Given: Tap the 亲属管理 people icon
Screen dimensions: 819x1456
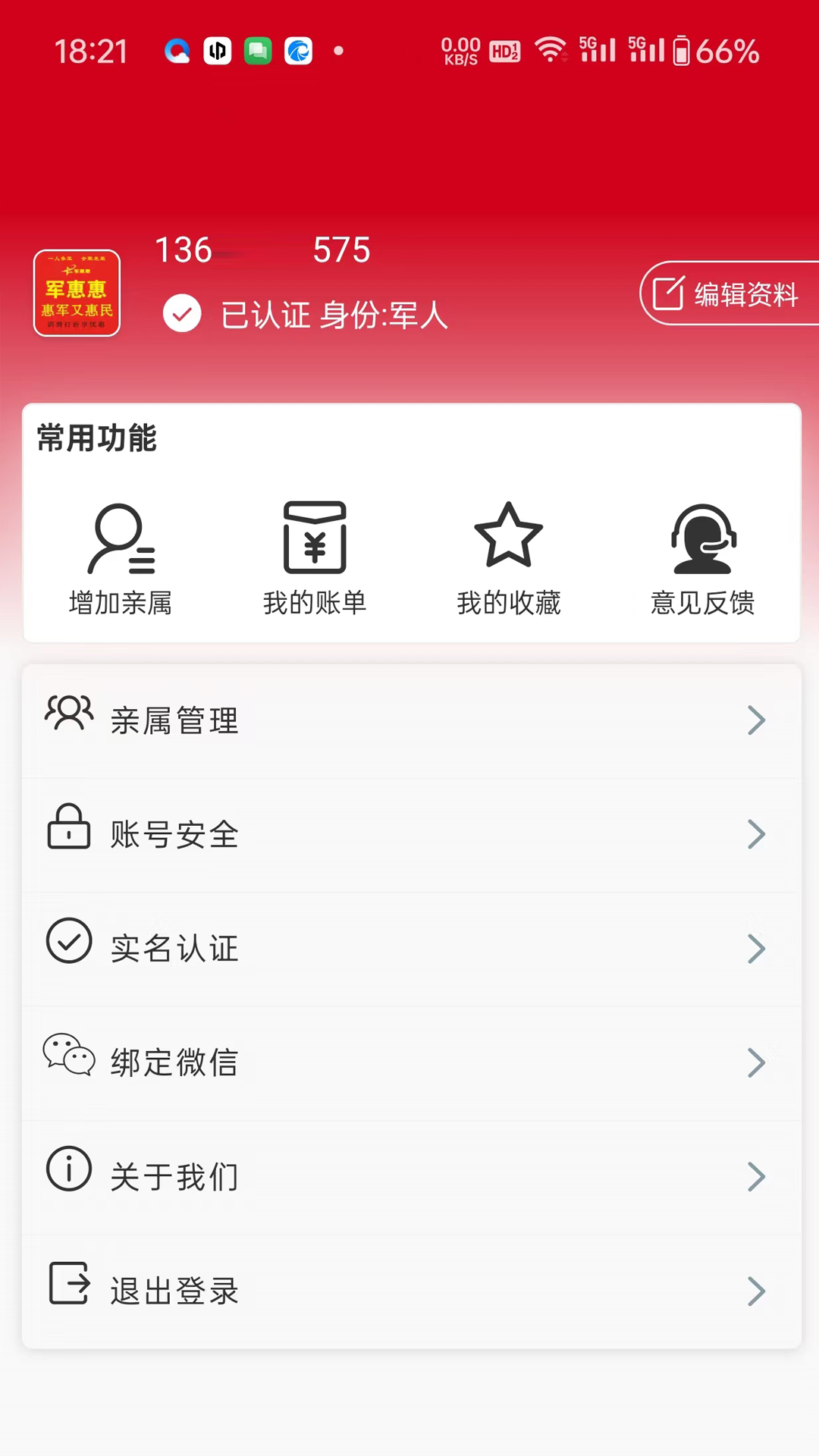Looking at the screenshot, I should 68,713.
